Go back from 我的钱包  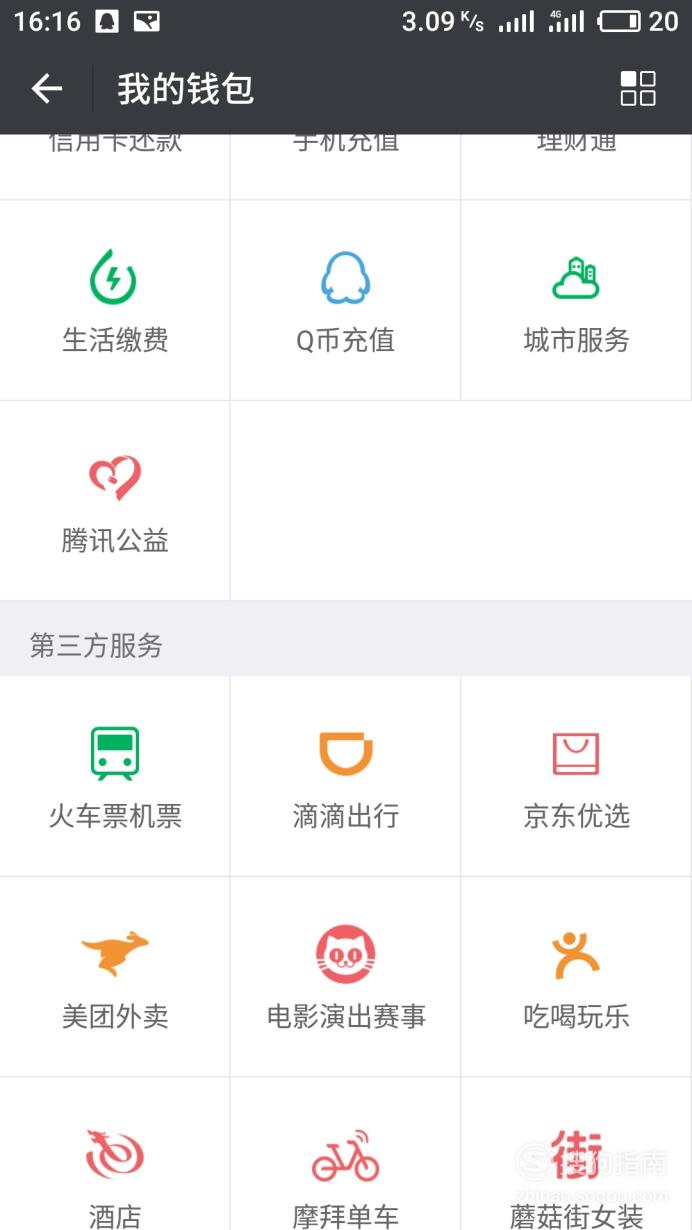[x=47, y=89]
